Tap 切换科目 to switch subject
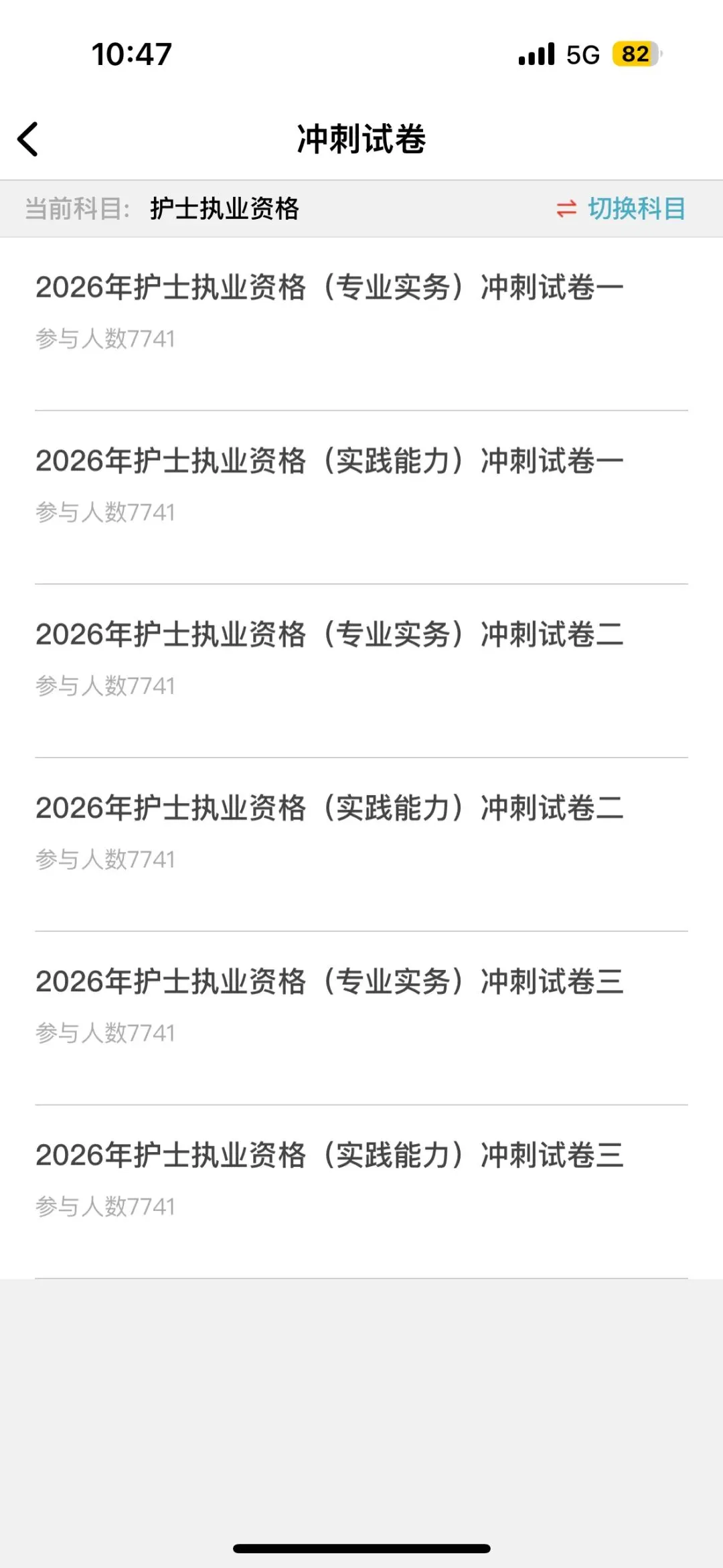The height and width of the screenshot is (1568, 723). tap(621, 209)
